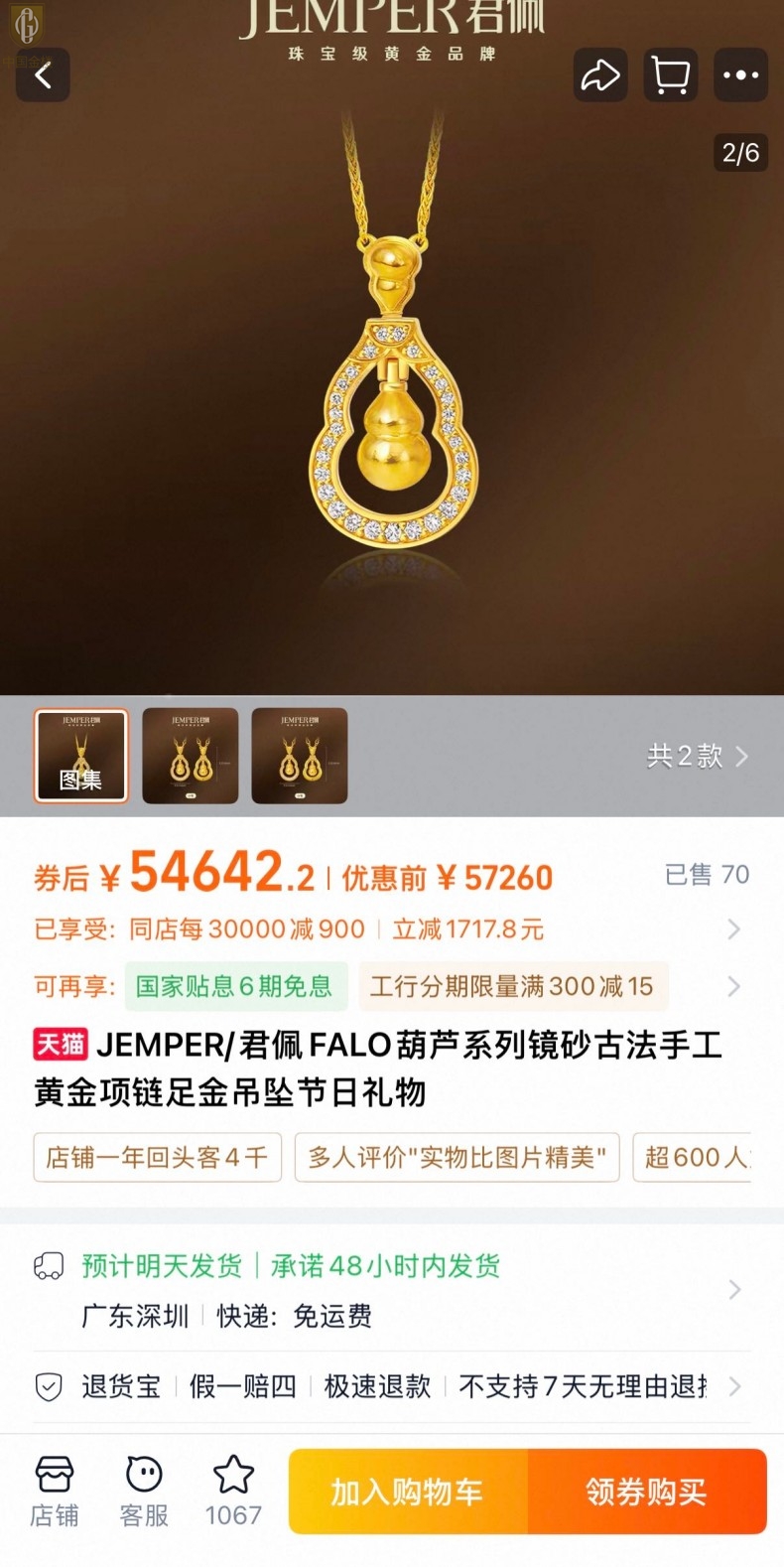Open the 店铺一年回头客4千 tag
Image resolution: width=784 pixels, height=1567 pixels.
158,1157
